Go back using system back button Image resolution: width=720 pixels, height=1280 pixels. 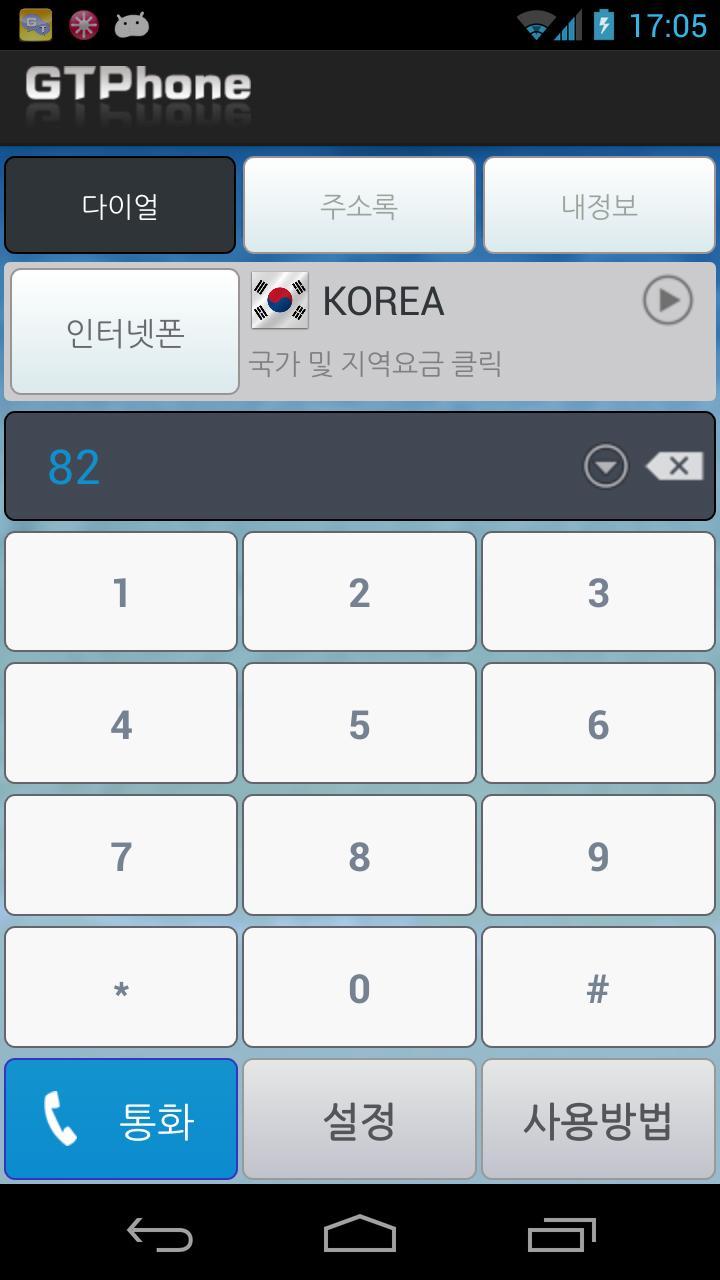click(160, 1235)
